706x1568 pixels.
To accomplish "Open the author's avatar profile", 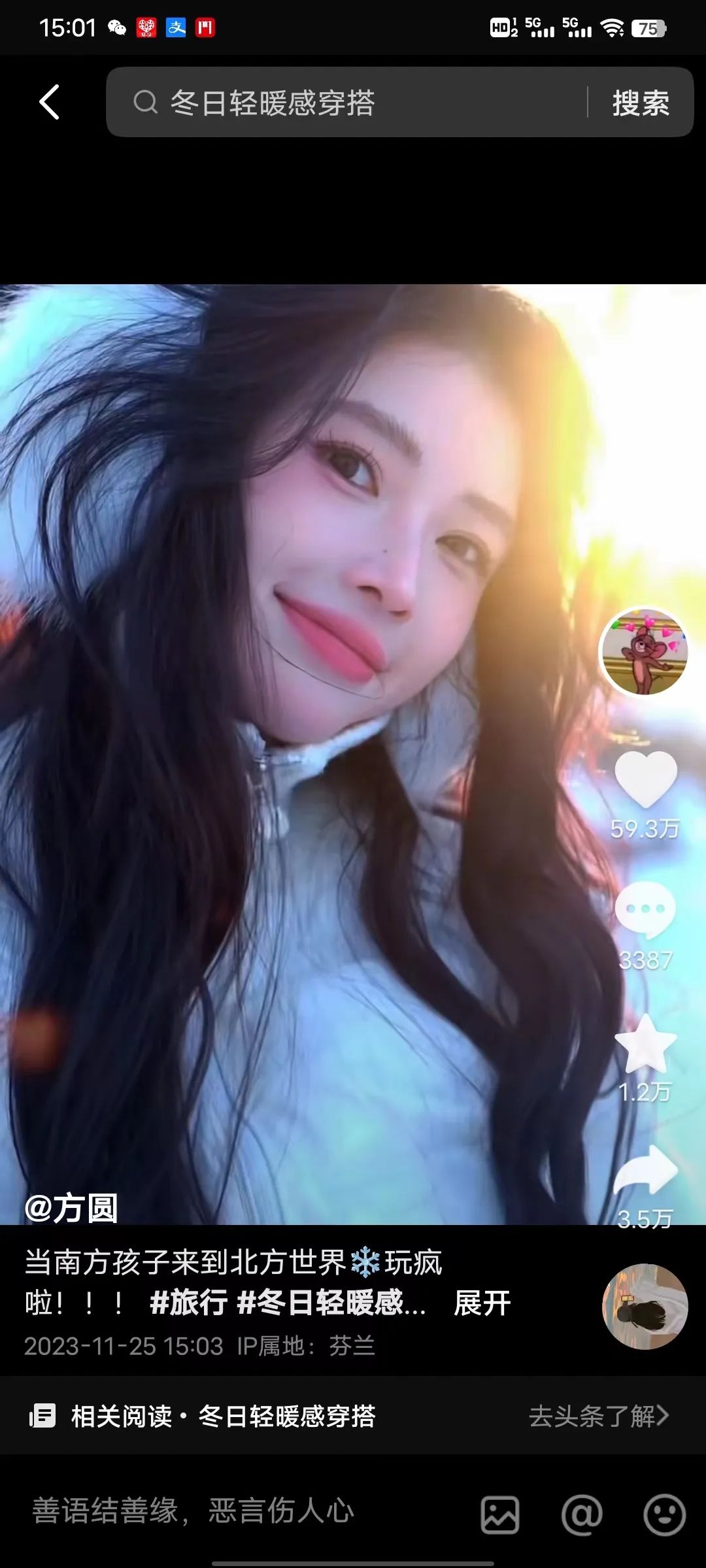I will click(x=645, y=651).
